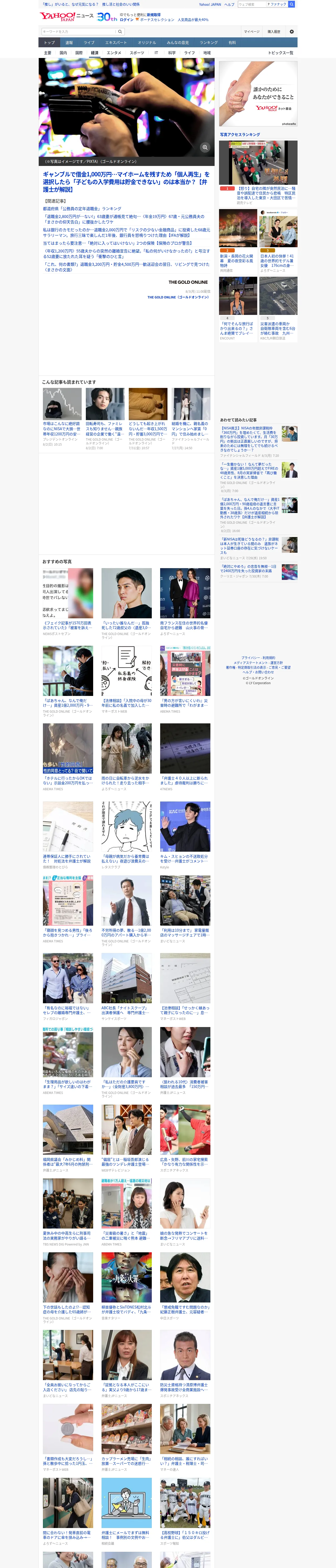Enlarge the main article image with magnifier
Screen dimensions: 336x1568
[x=205, y=147]
